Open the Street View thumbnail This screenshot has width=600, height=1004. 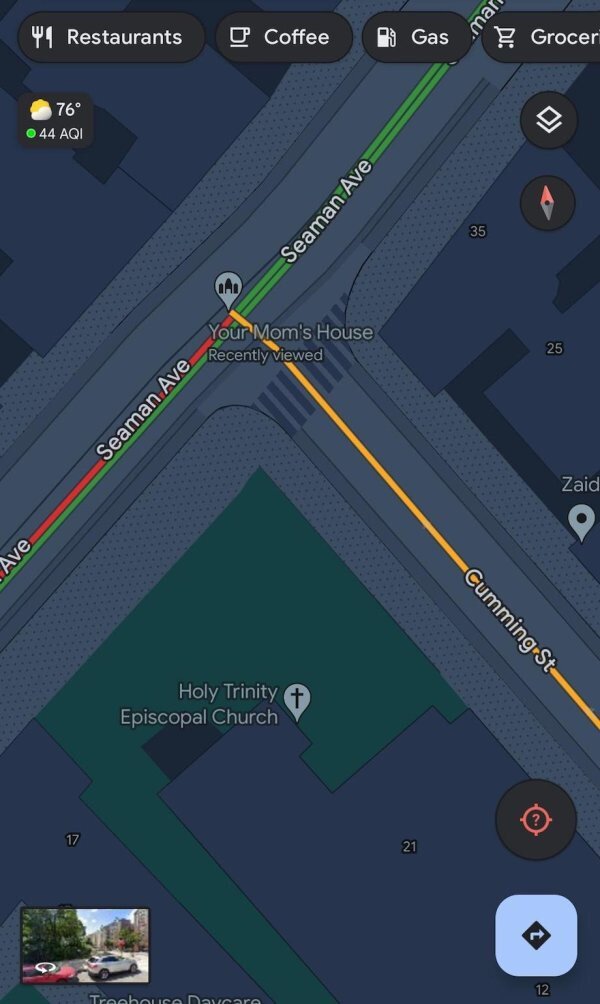(85, 945)
